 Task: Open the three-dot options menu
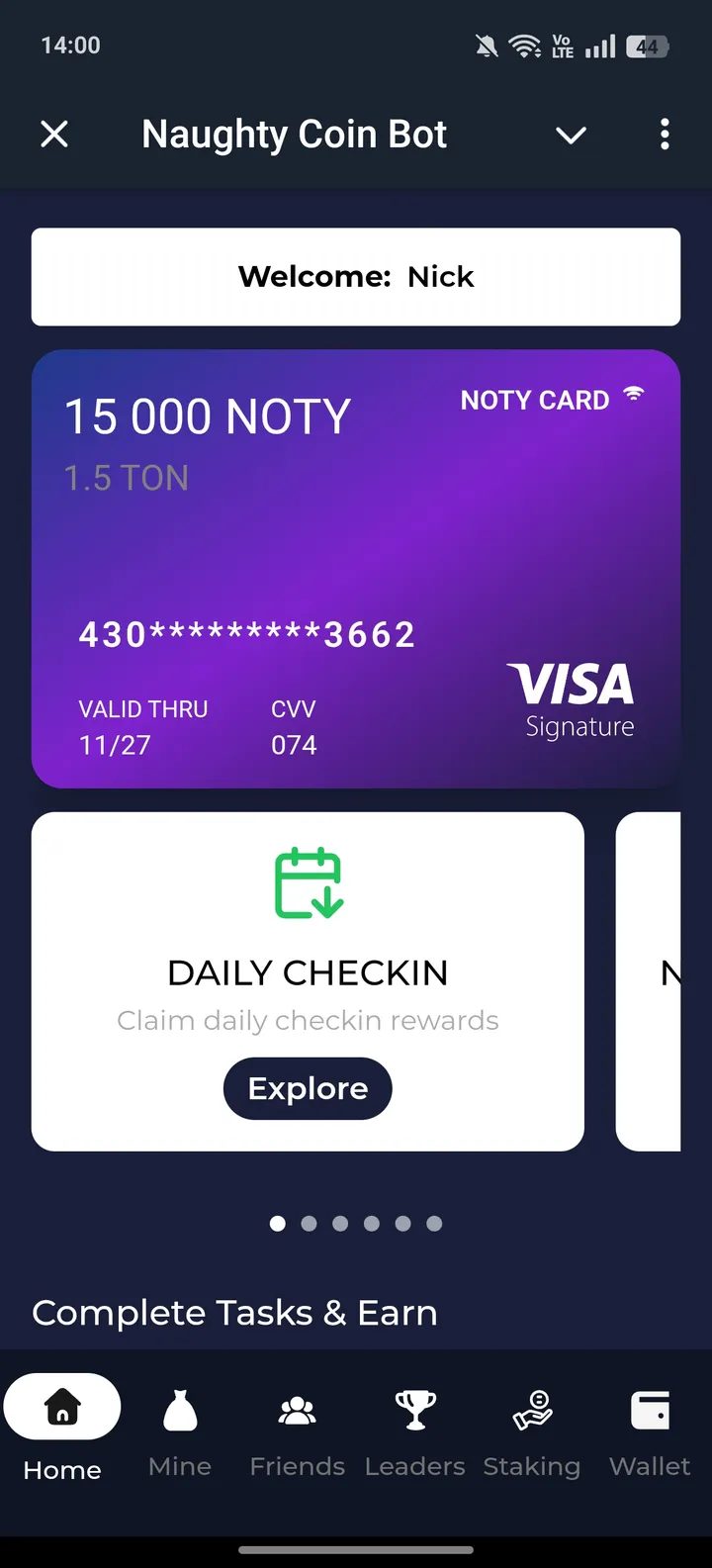pyautogui.click(x=665, y=135)
